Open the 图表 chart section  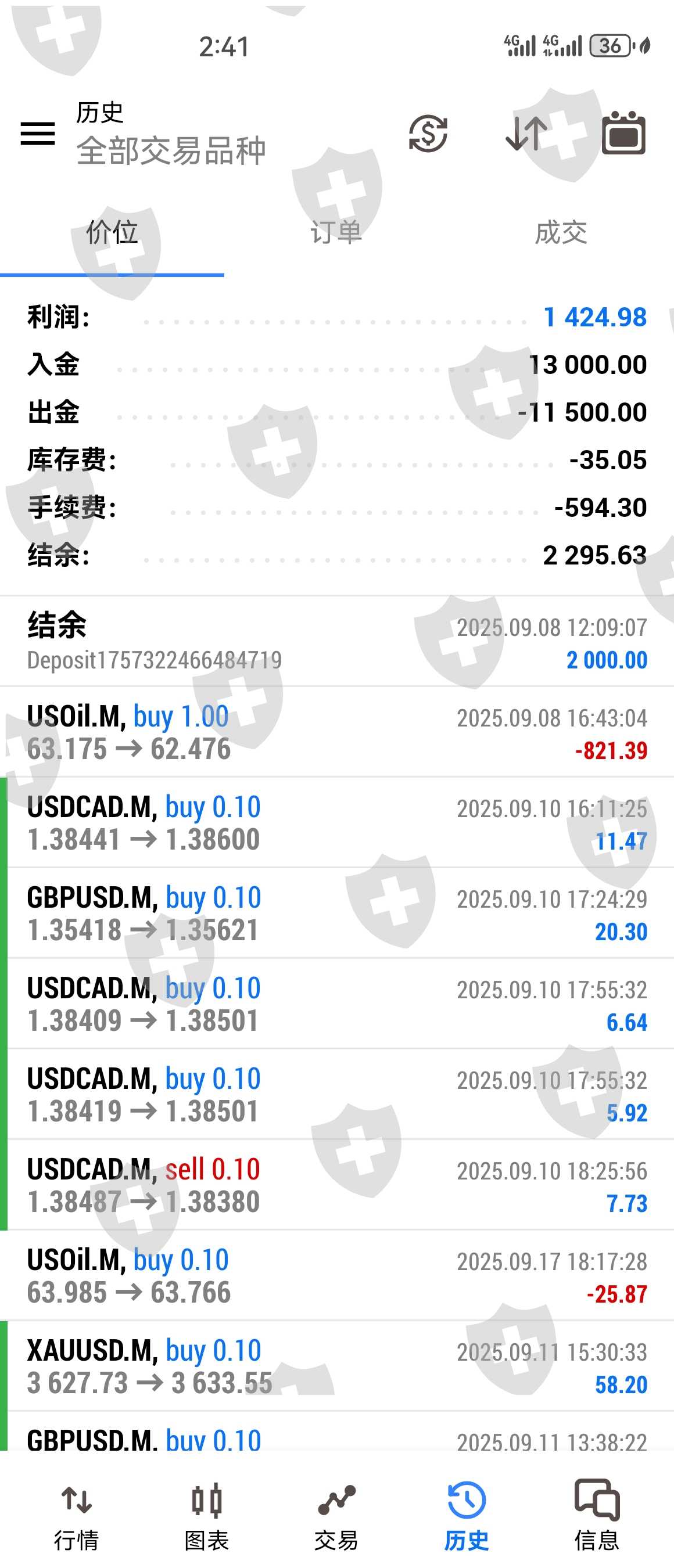206,1517
